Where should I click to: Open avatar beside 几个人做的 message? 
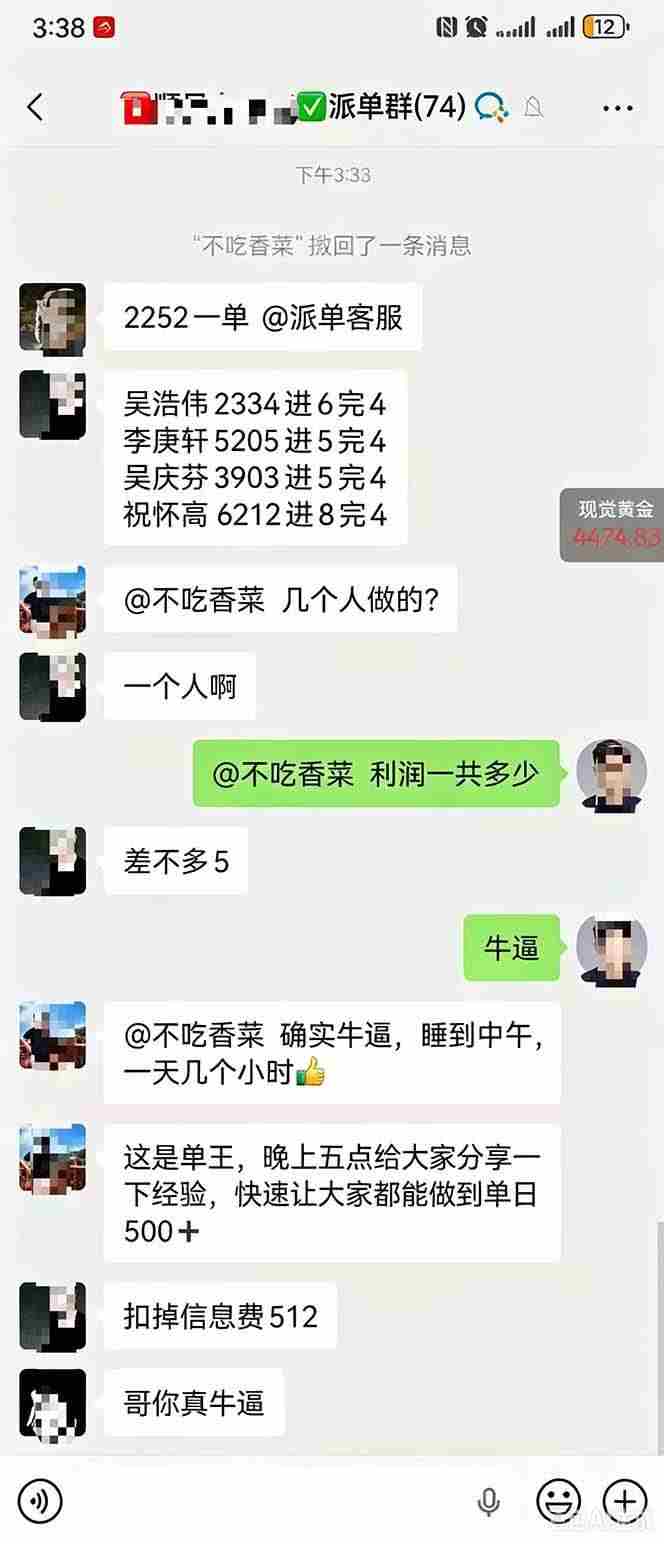[x=53, y=599]
